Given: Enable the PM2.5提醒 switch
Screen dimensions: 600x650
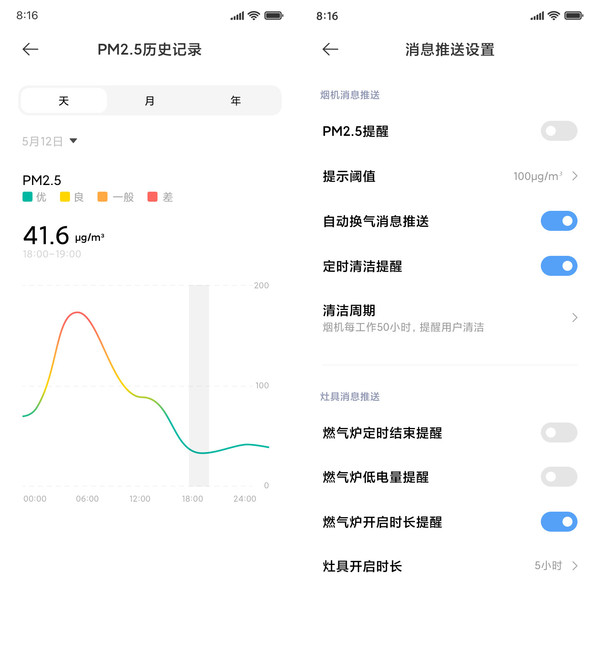Looking at the screenshot, I should click(x=558, y=131).
